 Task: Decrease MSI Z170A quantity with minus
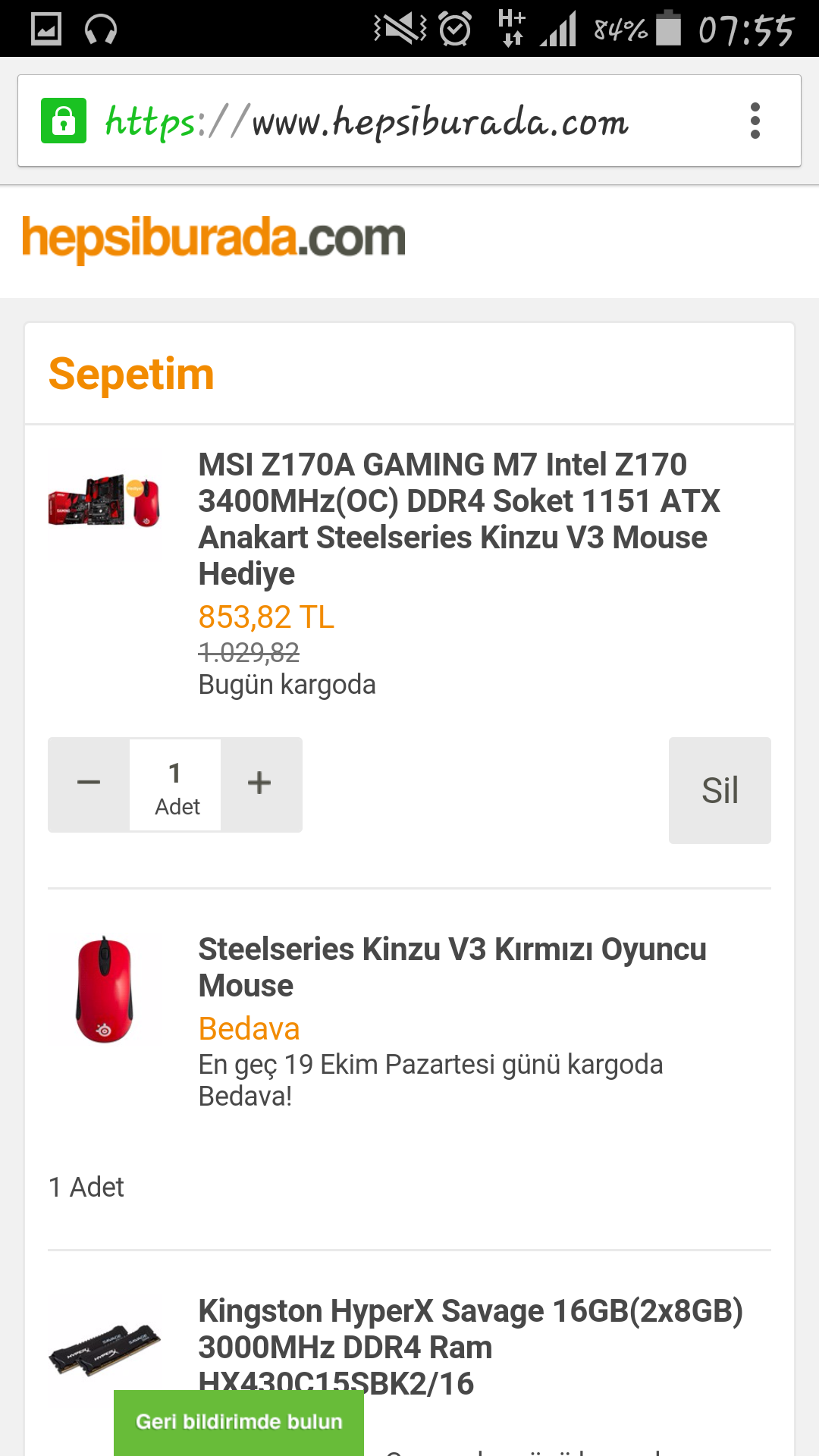pyautogui.click(x=89, y=783)
